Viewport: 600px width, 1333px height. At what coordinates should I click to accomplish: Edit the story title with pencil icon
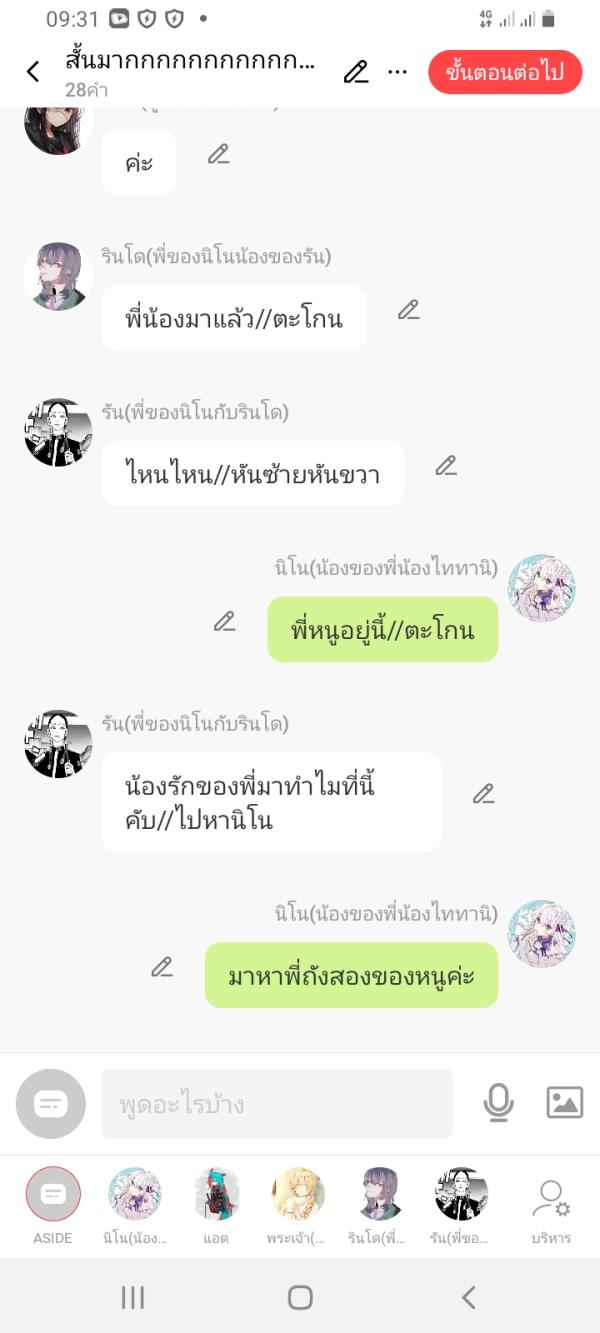click(x=356, y=72)
